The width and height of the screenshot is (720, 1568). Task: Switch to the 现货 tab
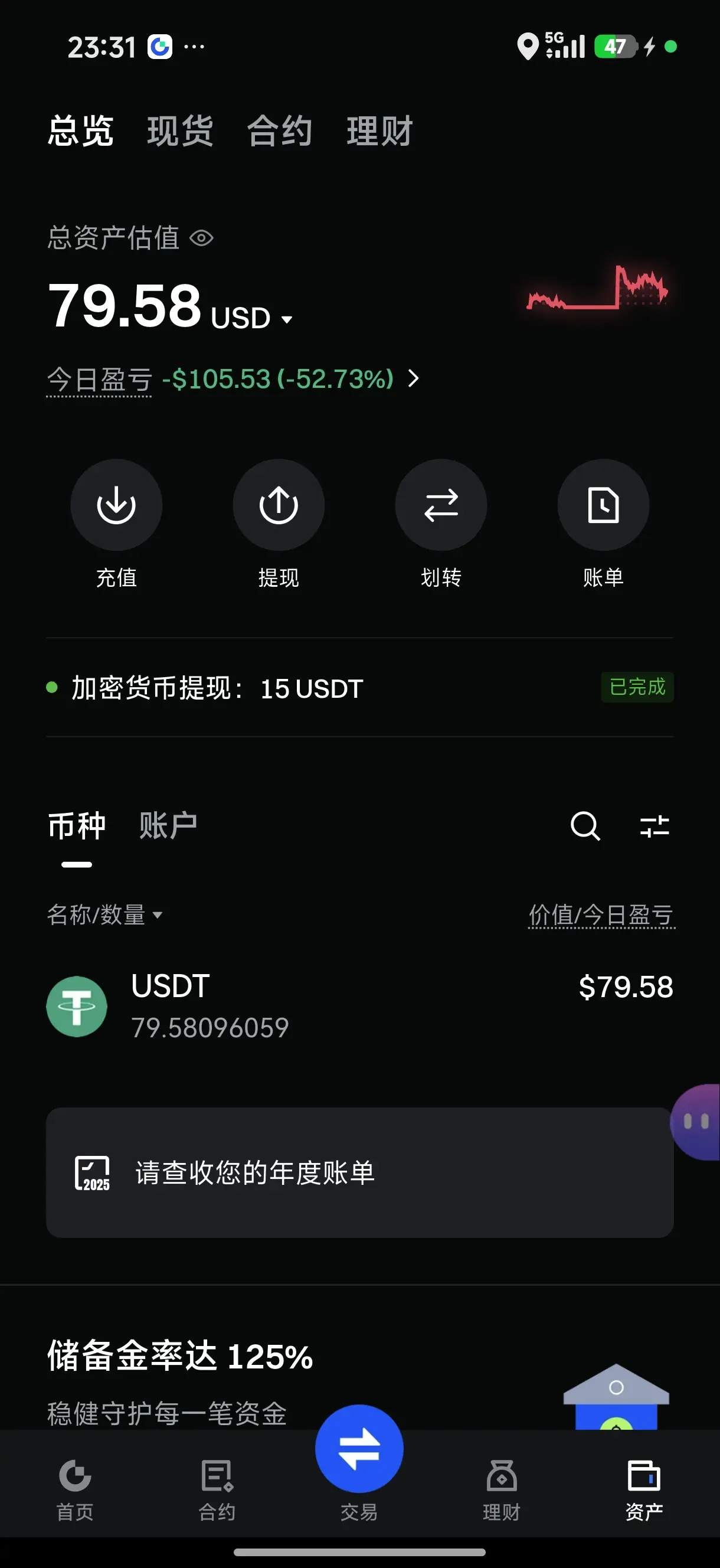(180, 131)
